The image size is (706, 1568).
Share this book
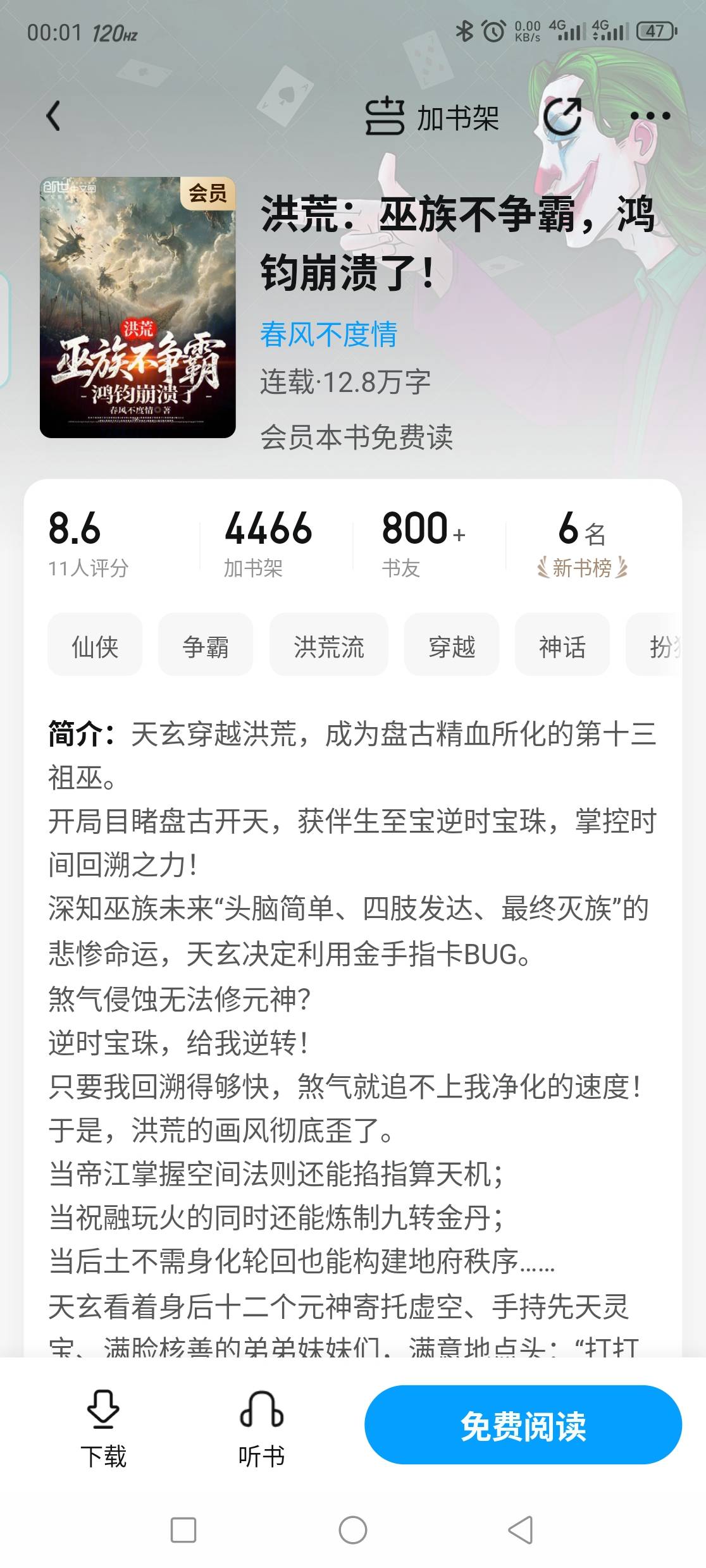pyautogui.click(x=562, y=117)
